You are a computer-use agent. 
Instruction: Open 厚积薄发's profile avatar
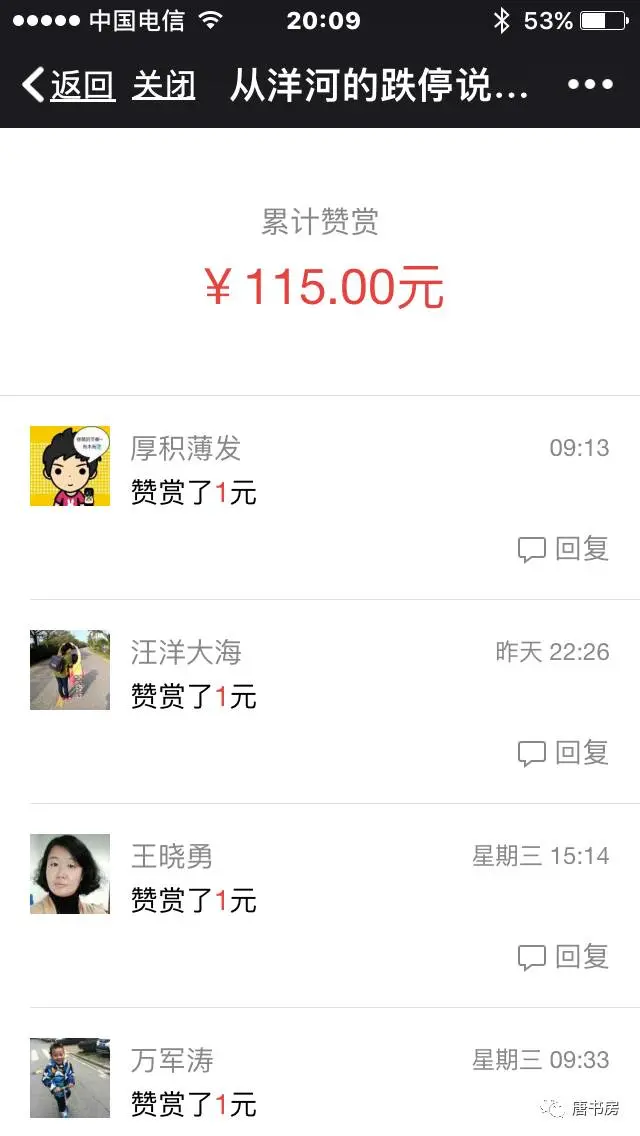(x=70, y=466)
